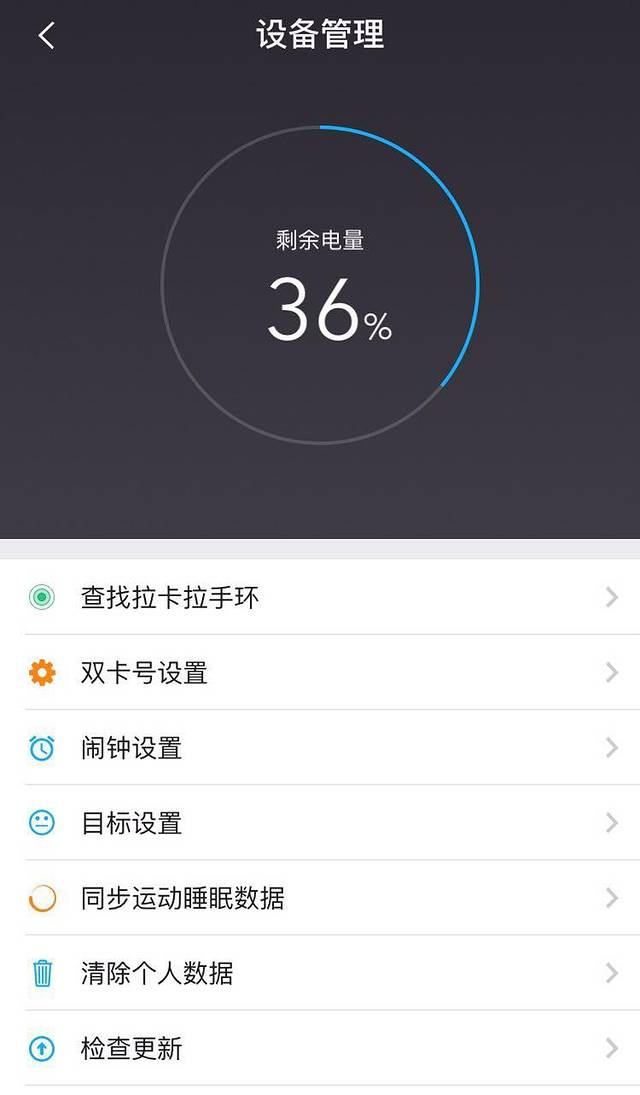Screen dimensions: 640x1095
Task: Select 目标设置 row
Action: 320,823
